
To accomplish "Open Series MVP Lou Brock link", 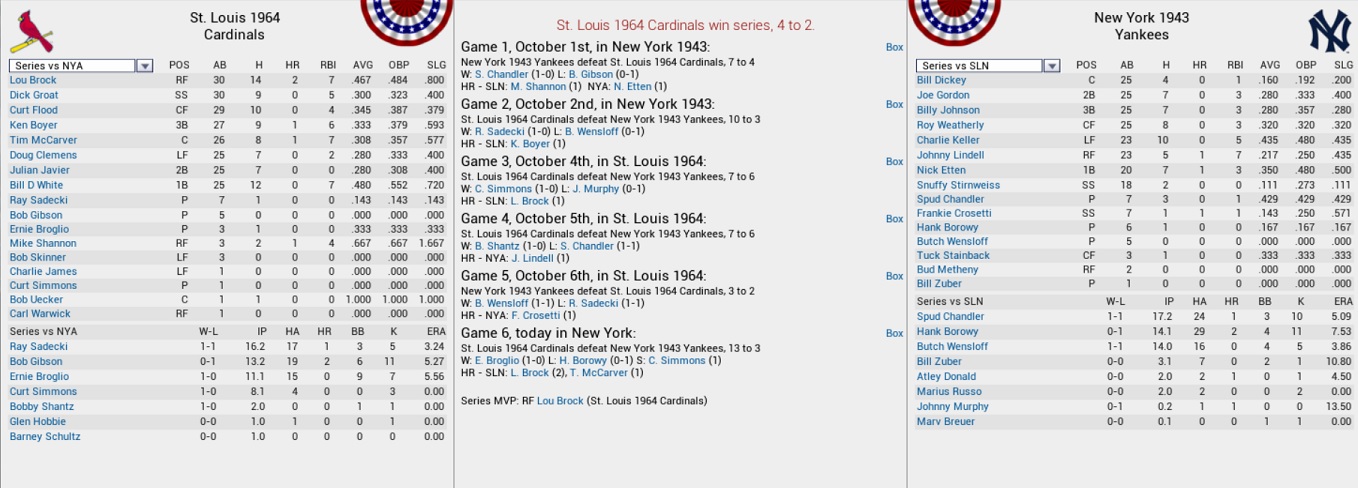I will (560, 401).
